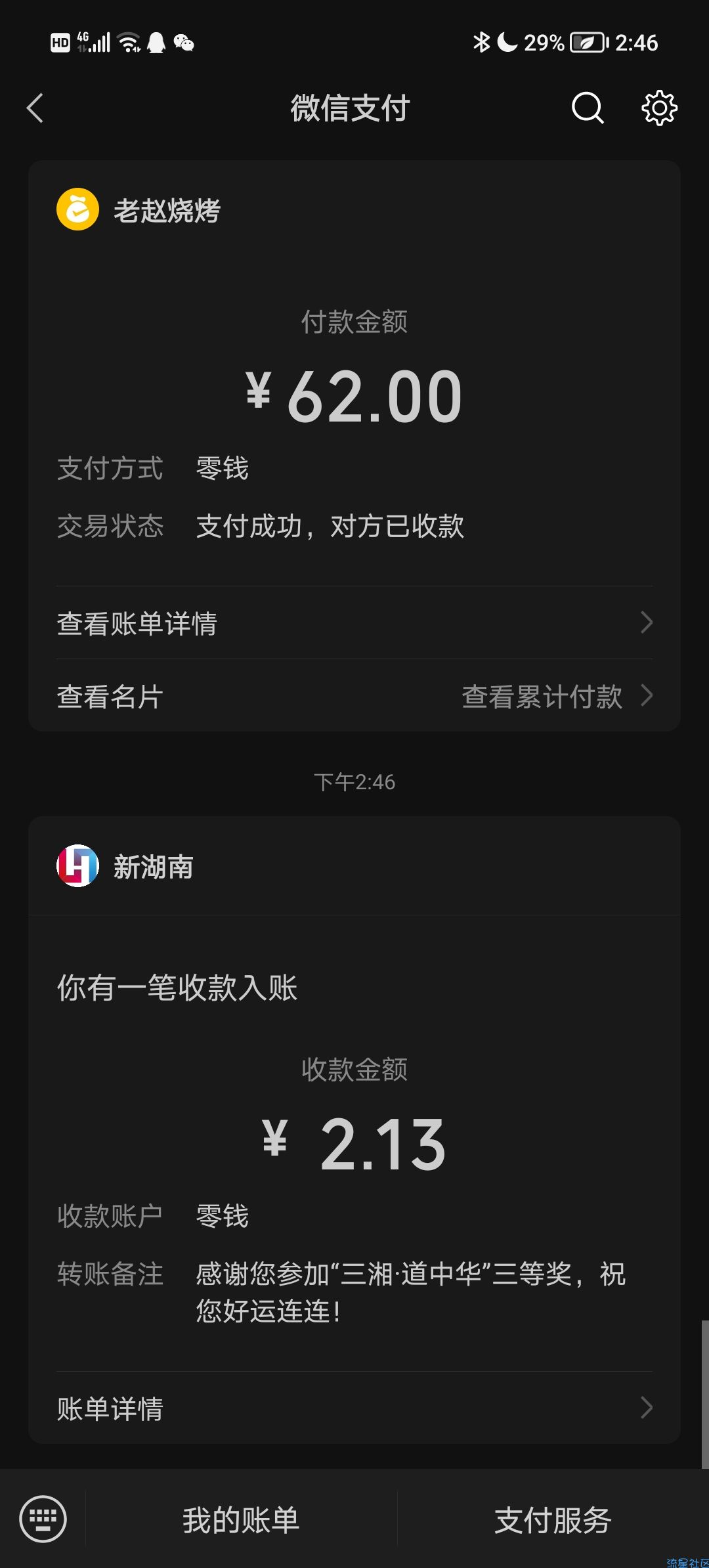This screenshot has width=709, height=1568.
Task: Open 账单详情 for the 2.13 receipt
Action: [354, 1408]
